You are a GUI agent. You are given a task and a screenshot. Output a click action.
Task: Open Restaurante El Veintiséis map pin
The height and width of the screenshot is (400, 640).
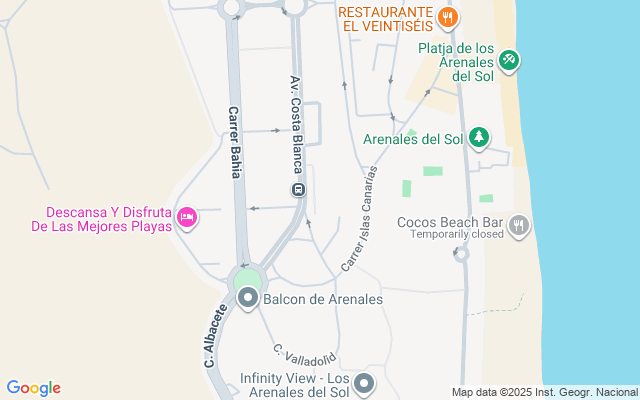click(x=448, y=17)
